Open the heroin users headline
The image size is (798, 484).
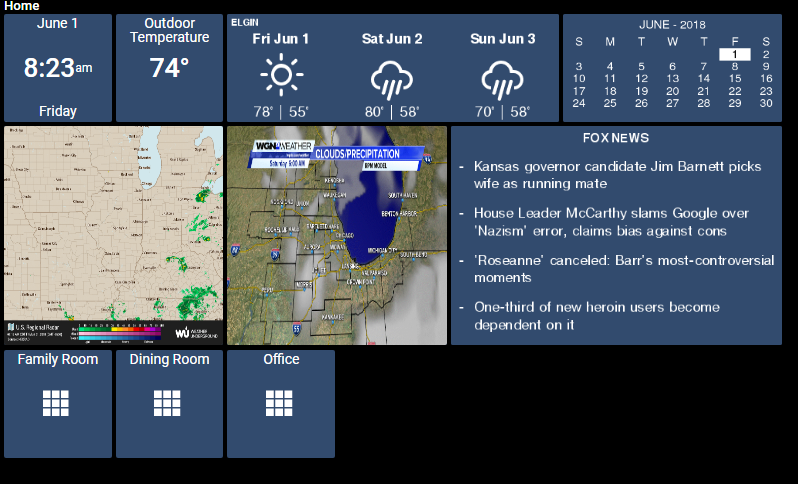[610, 315]
